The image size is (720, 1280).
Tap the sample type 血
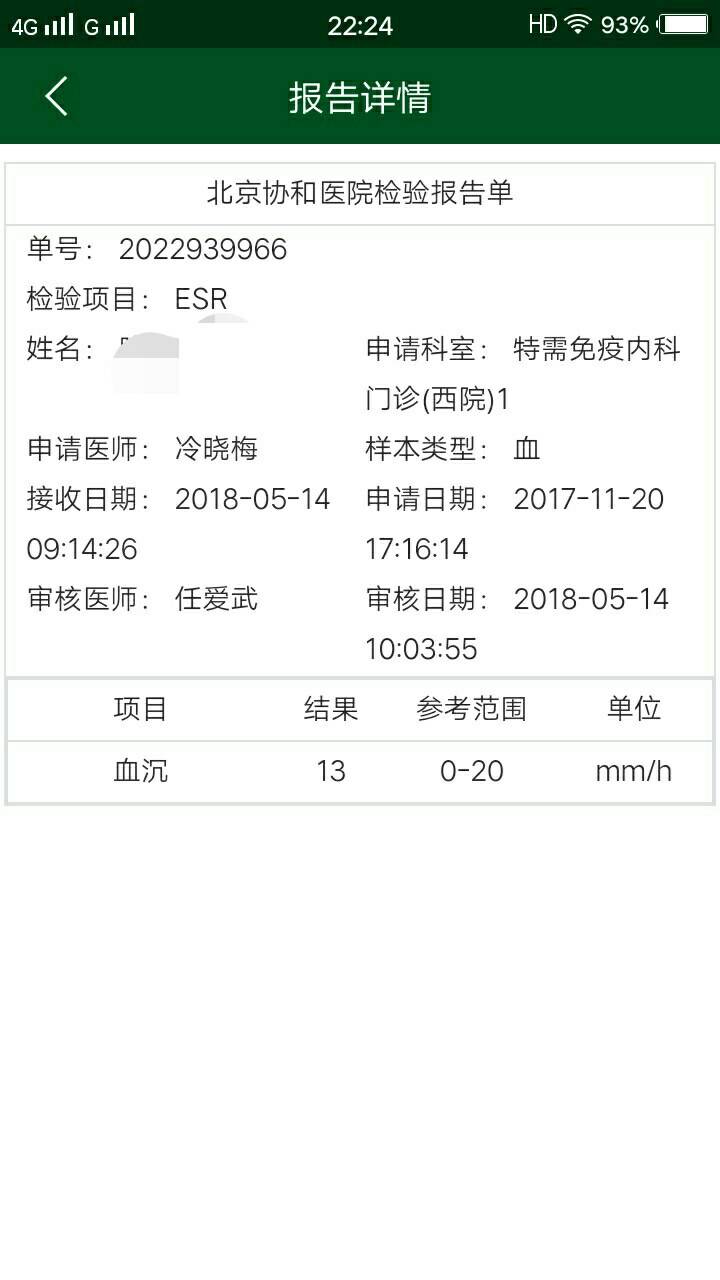click(x=527, y=449)
